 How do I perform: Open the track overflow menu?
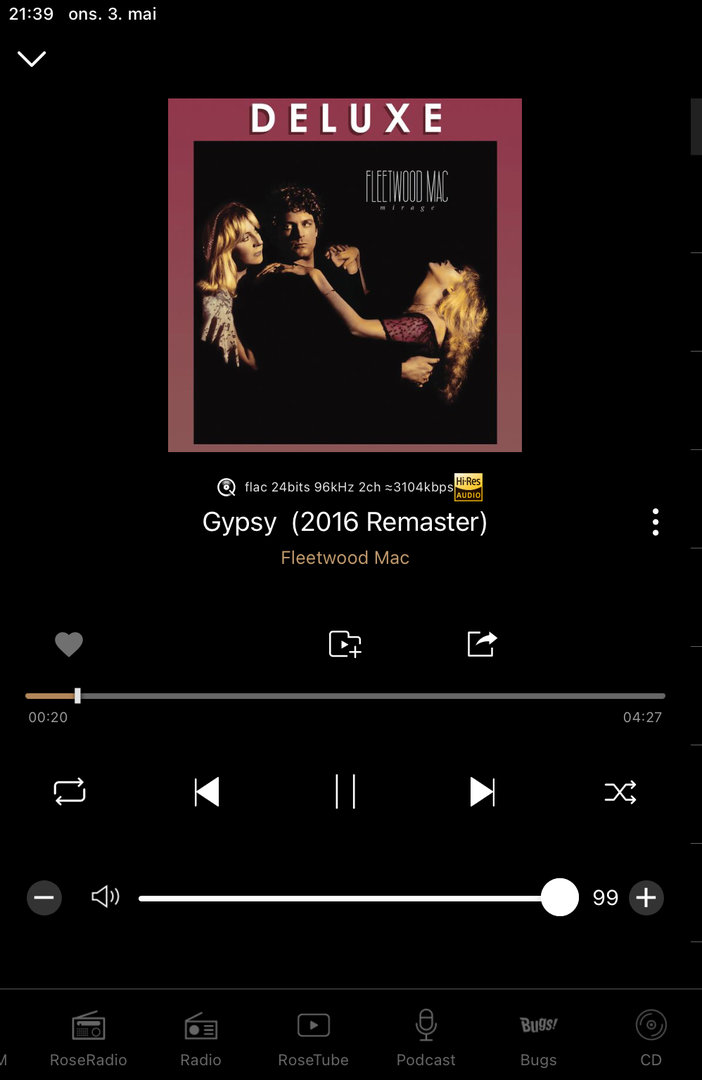click(655, 522)
